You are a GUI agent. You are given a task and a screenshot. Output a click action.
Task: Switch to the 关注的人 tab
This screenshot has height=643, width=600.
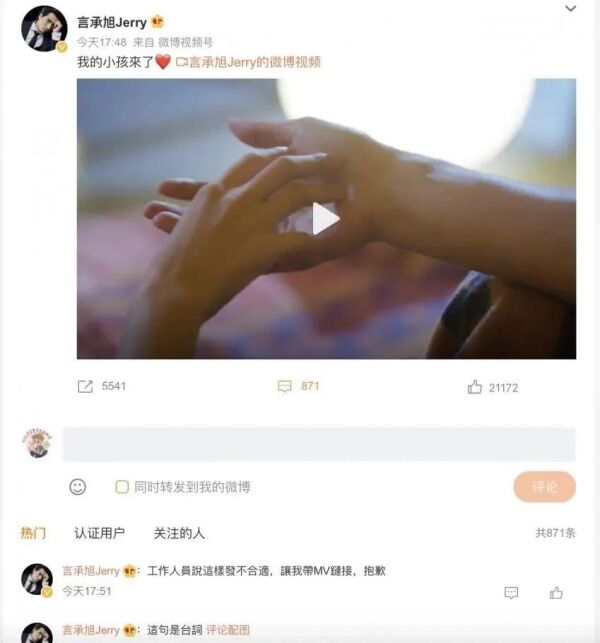pyautogui.click(x=179, y=533)
